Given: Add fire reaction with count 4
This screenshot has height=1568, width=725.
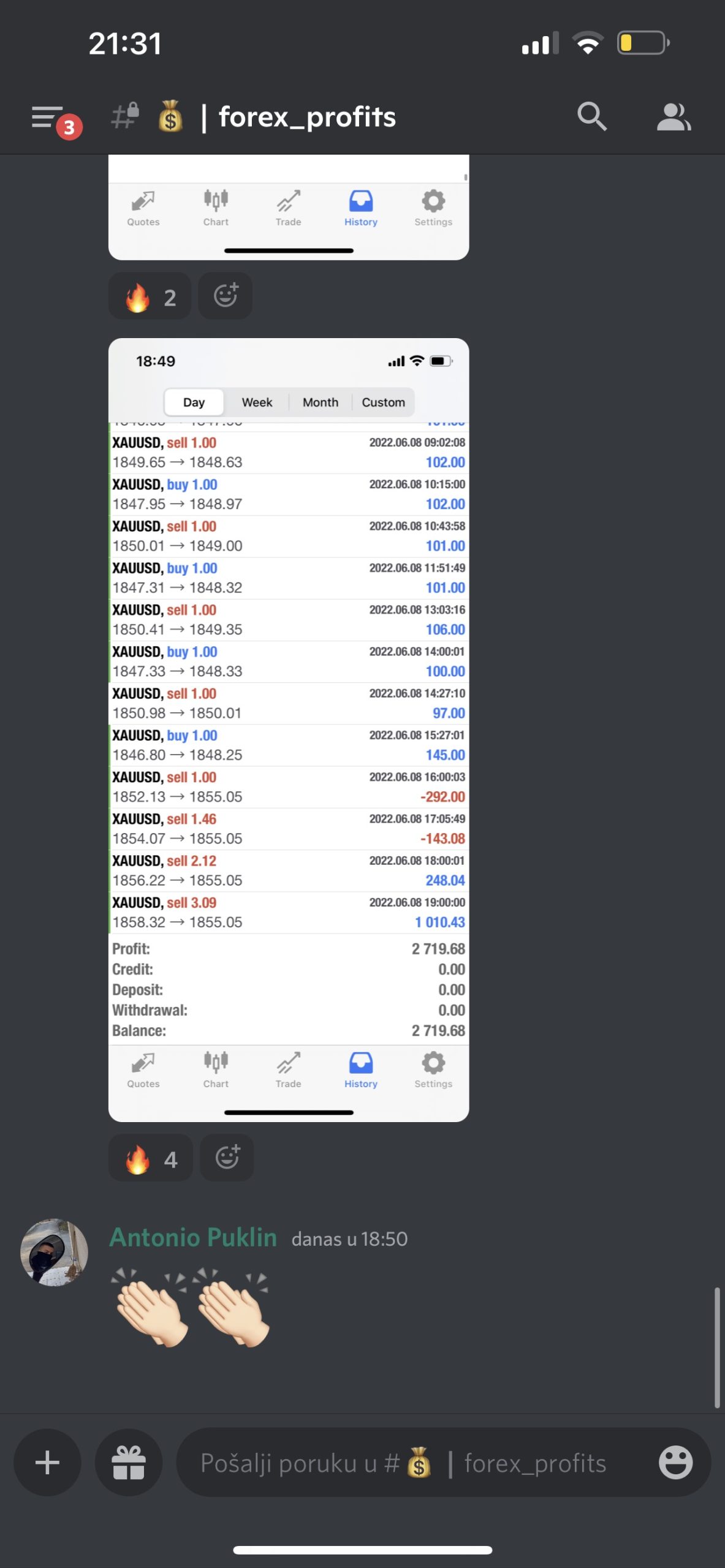Looking at the screenshot, I should tap(151, 1158).
